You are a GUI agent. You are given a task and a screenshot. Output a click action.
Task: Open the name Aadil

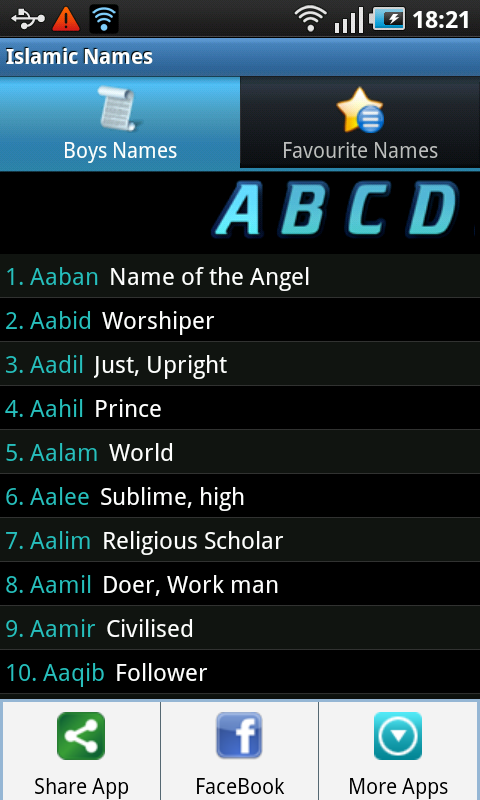click(240, 365)
